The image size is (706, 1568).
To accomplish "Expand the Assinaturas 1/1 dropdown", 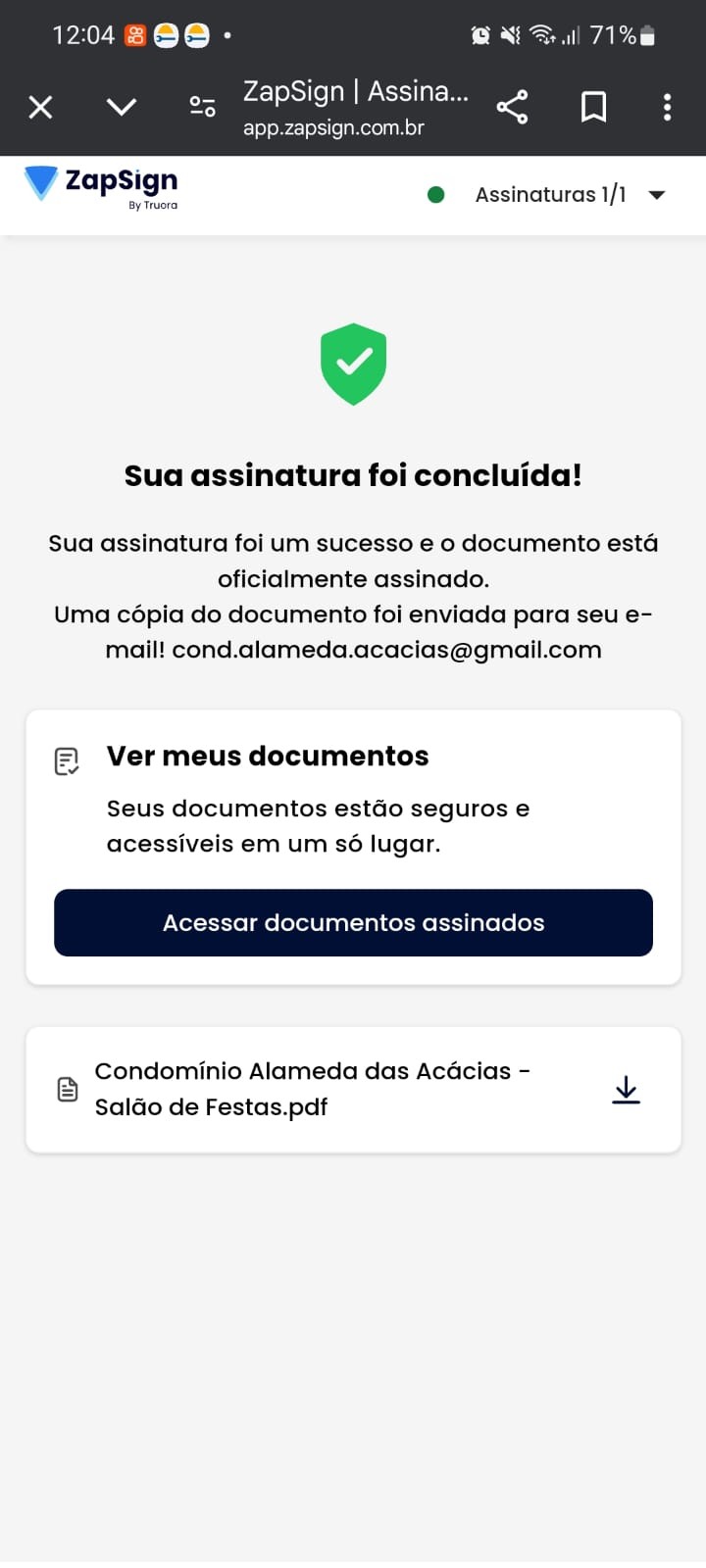I will [x=656, y=195].
